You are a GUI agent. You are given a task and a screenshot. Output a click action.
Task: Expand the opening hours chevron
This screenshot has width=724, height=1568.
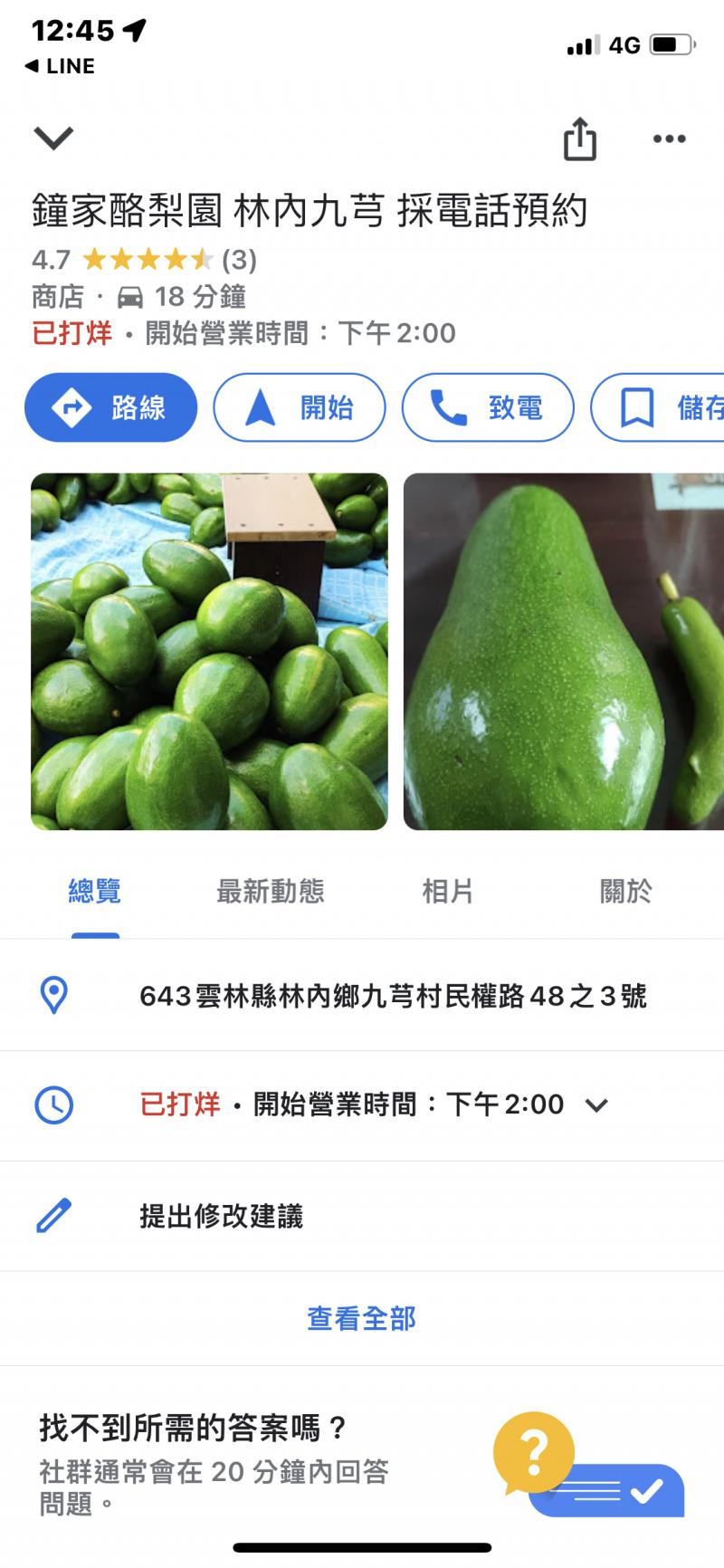pos(595,1104)
